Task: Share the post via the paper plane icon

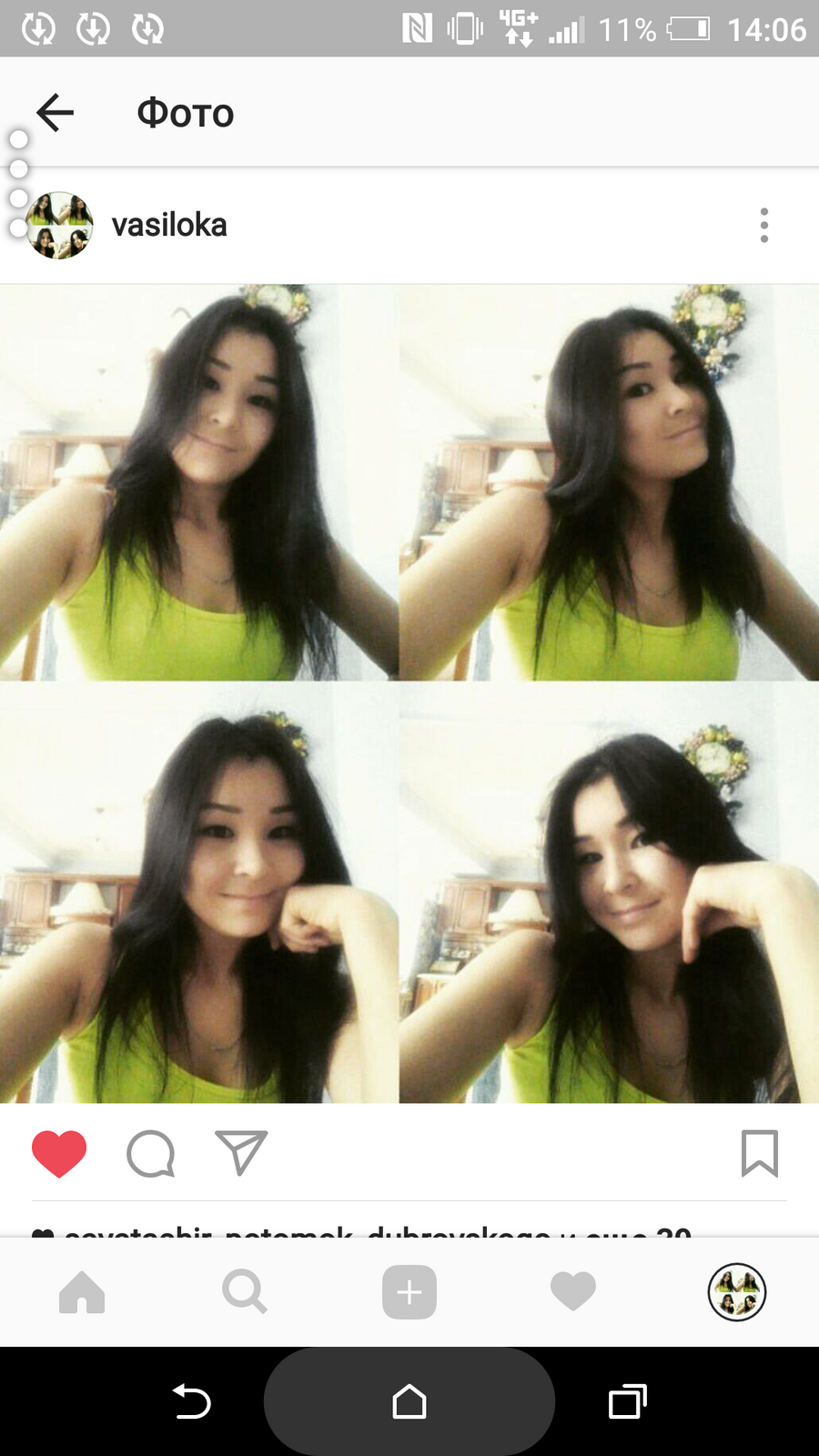Action: [x=240, y=1153]
